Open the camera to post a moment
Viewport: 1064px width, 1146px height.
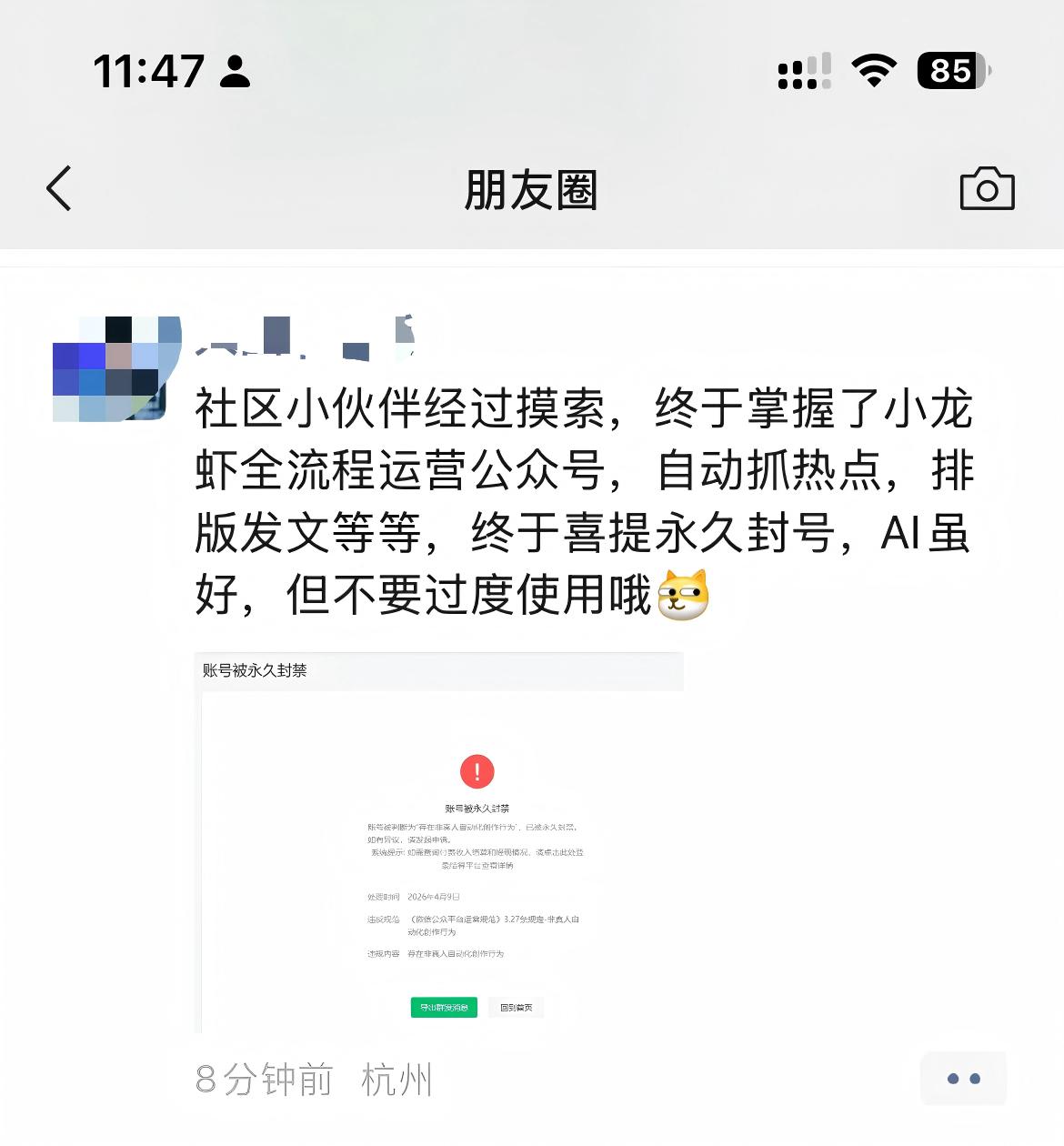(987, 189)
